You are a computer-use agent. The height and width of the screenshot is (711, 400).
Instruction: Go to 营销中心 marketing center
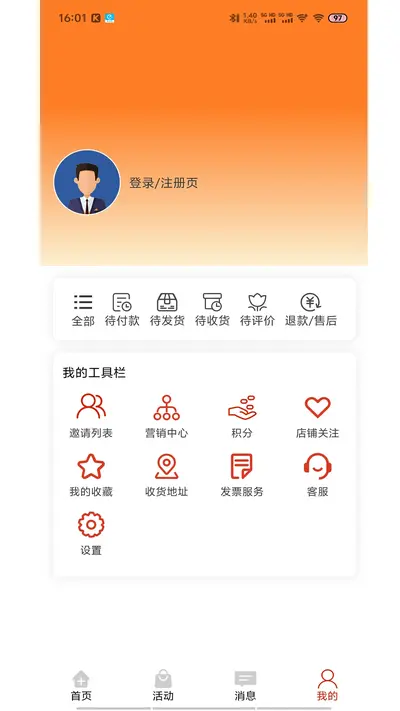tap(166, 417)
